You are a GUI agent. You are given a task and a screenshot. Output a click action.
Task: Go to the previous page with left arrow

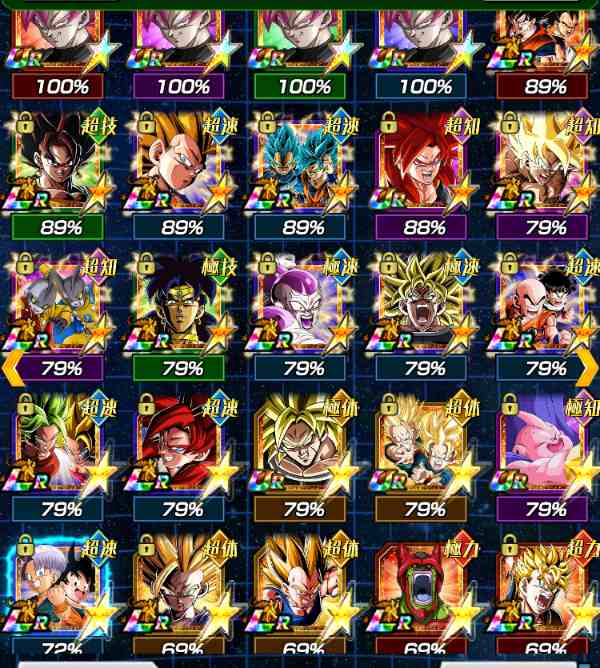coord(10,369)
